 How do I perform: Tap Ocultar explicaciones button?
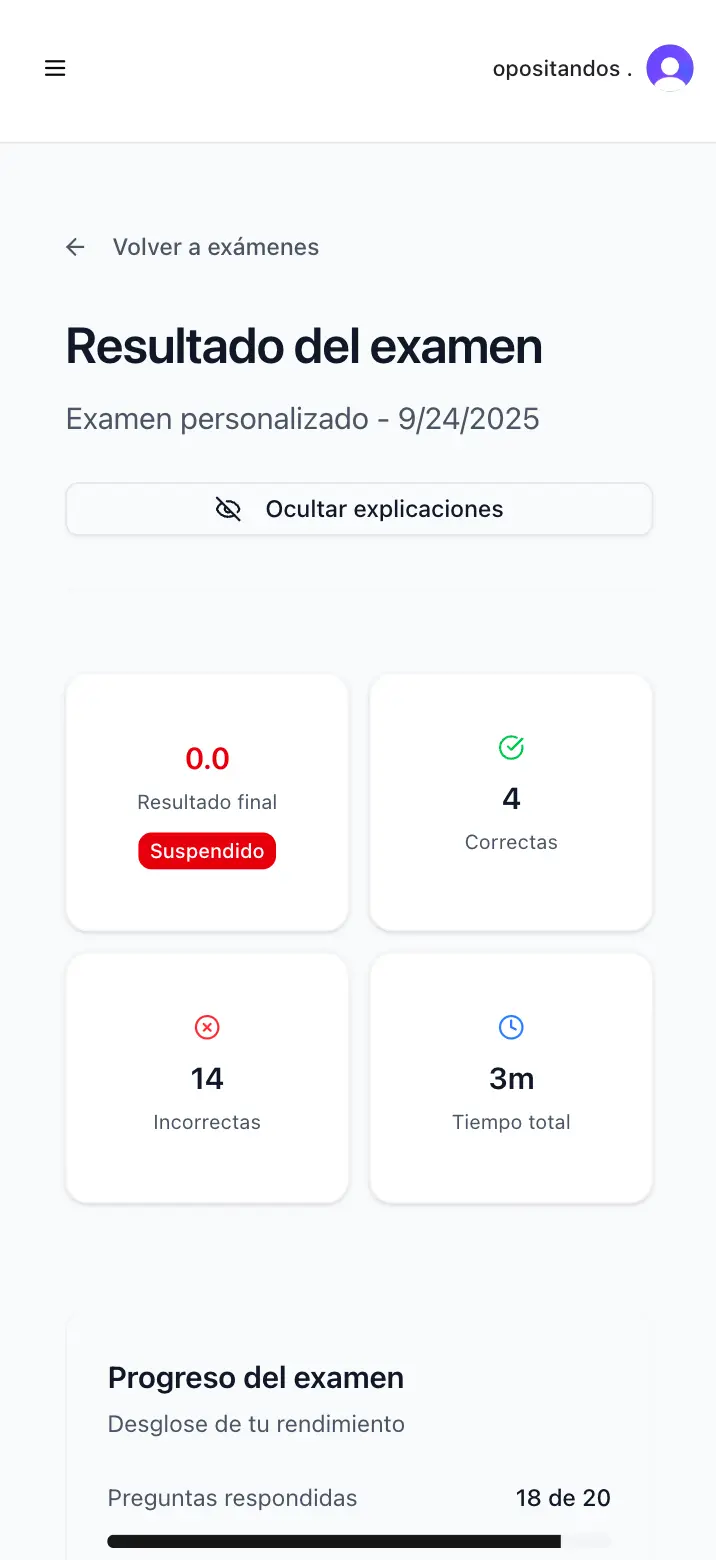359,509
